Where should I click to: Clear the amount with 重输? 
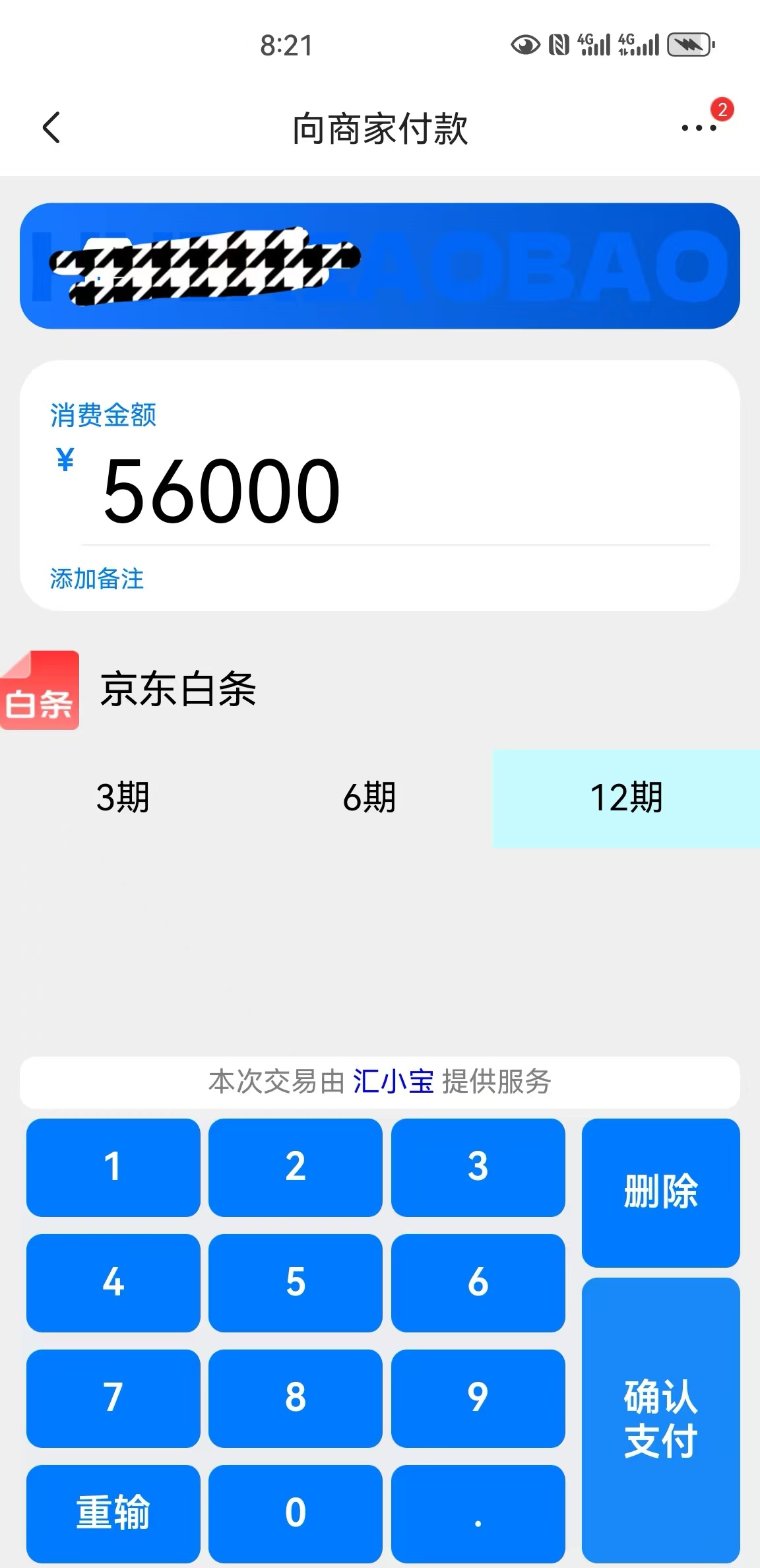pyautogui.click(x=113, y=1513)
